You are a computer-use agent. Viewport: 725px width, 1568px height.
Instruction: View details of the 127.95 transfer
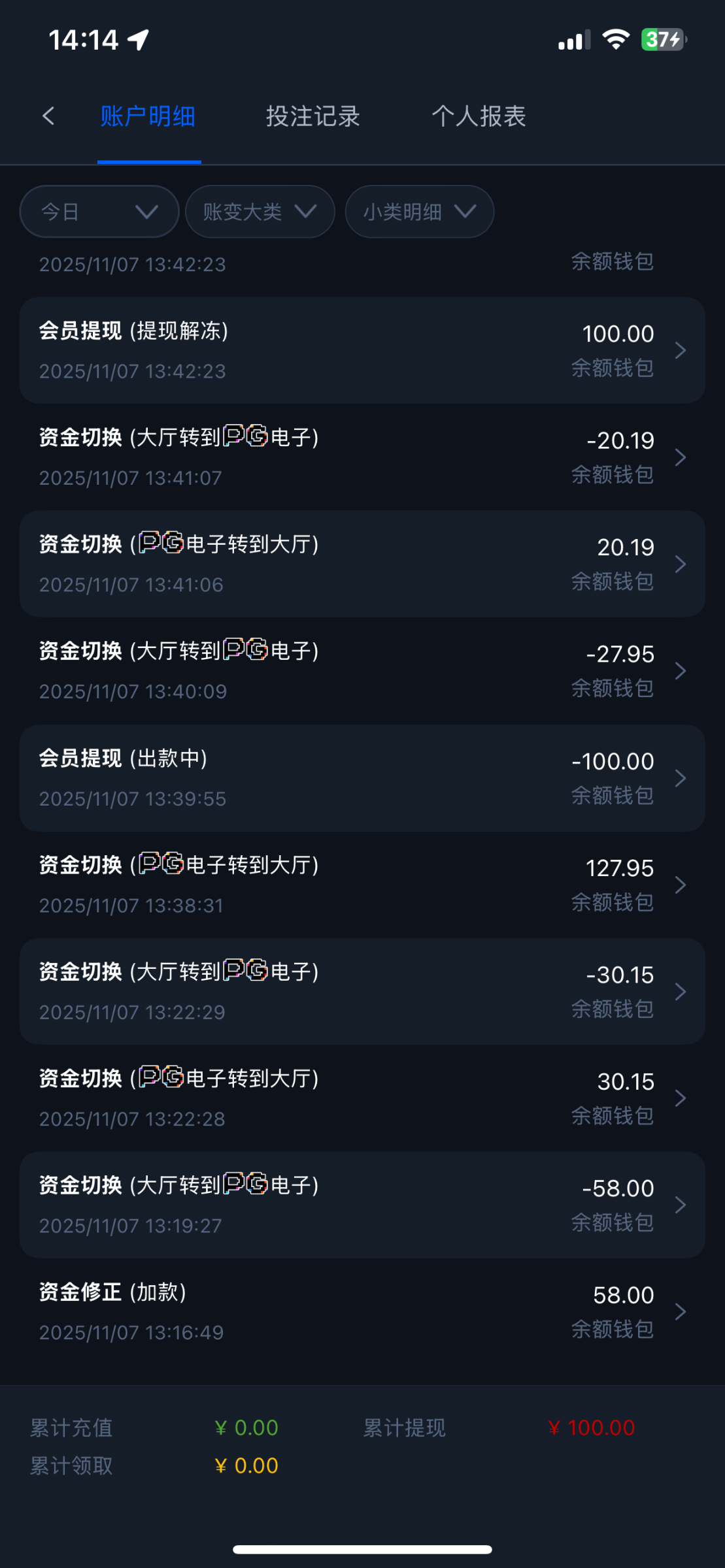click(362, 885)
